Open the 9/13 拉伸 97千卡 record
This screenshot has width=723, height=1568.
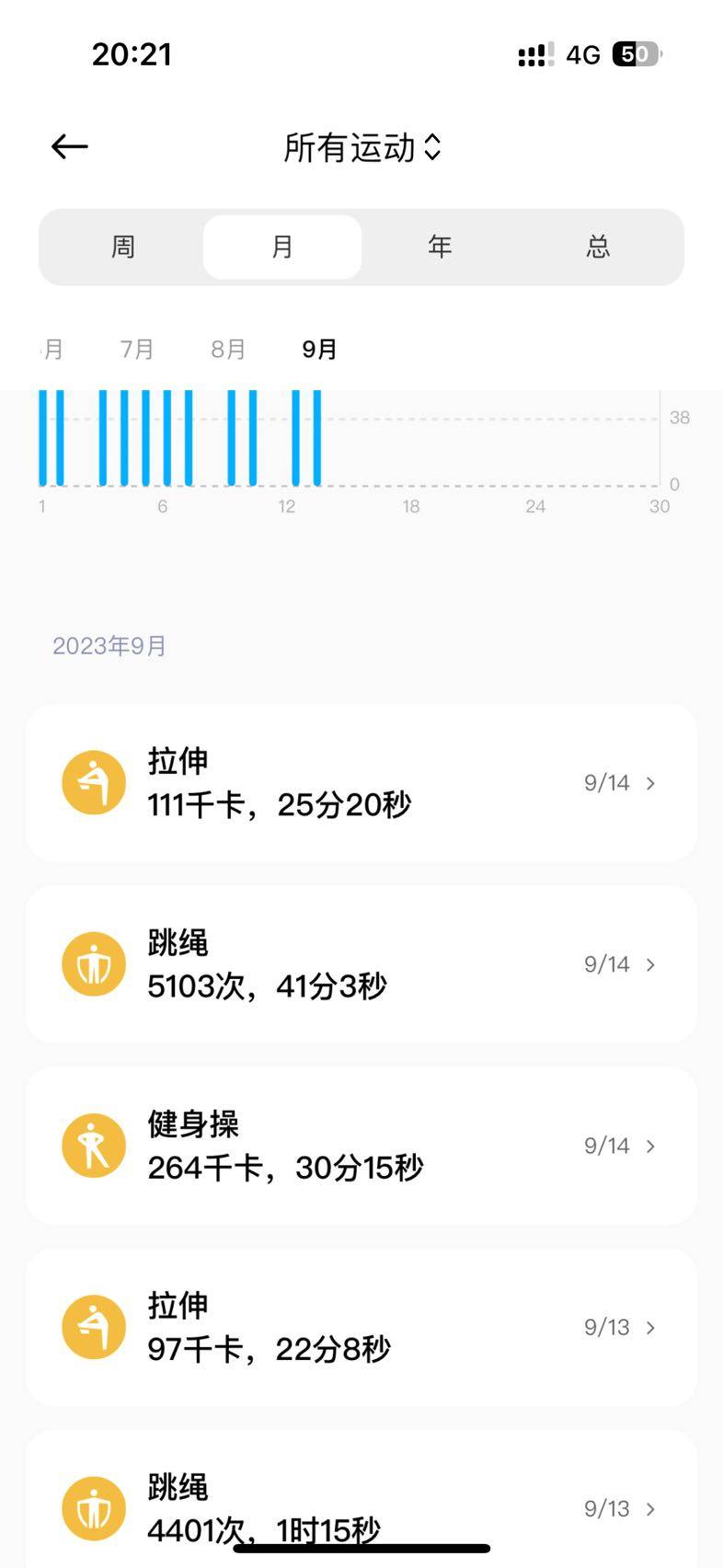tap(361, 1327)
